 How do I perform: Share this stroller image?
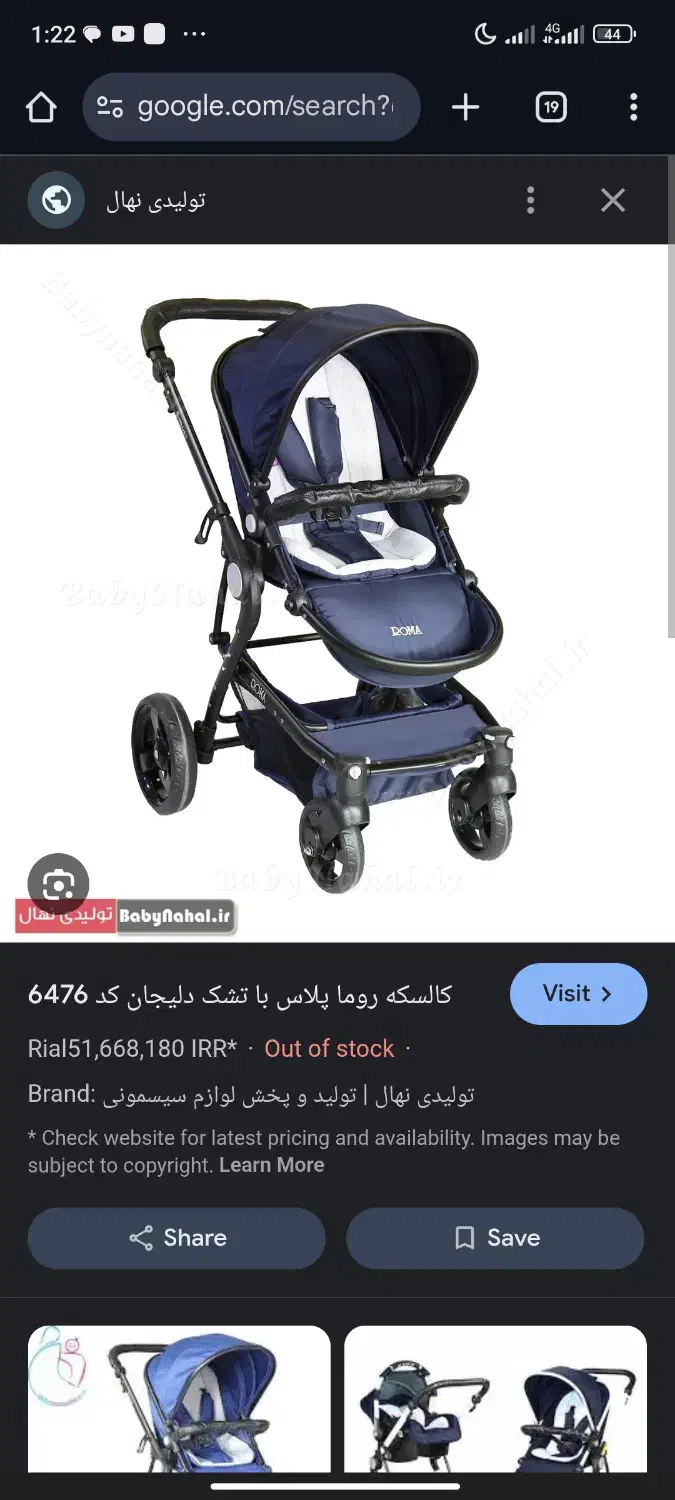177,1238
